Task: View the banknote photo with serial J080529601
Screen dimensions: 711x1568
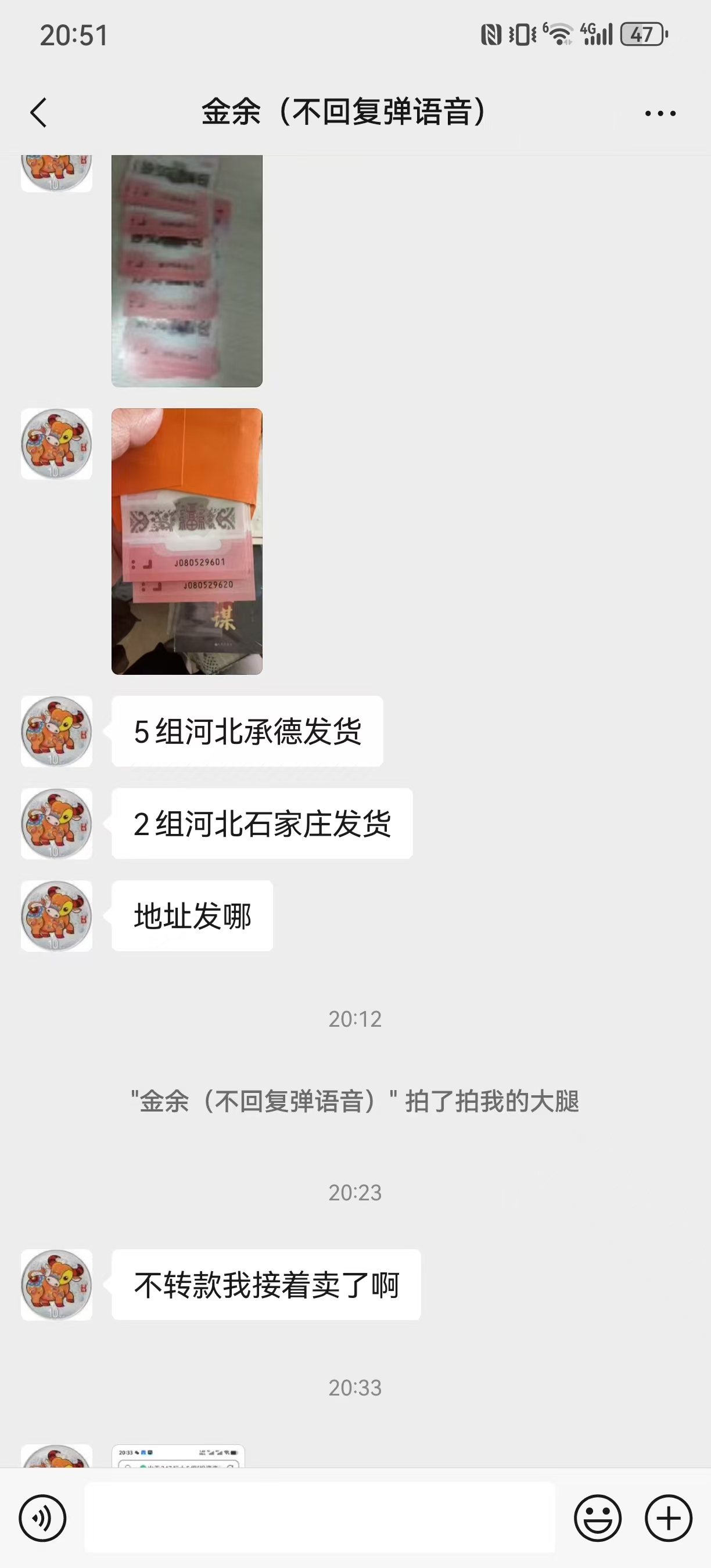Action: (187, 541)
